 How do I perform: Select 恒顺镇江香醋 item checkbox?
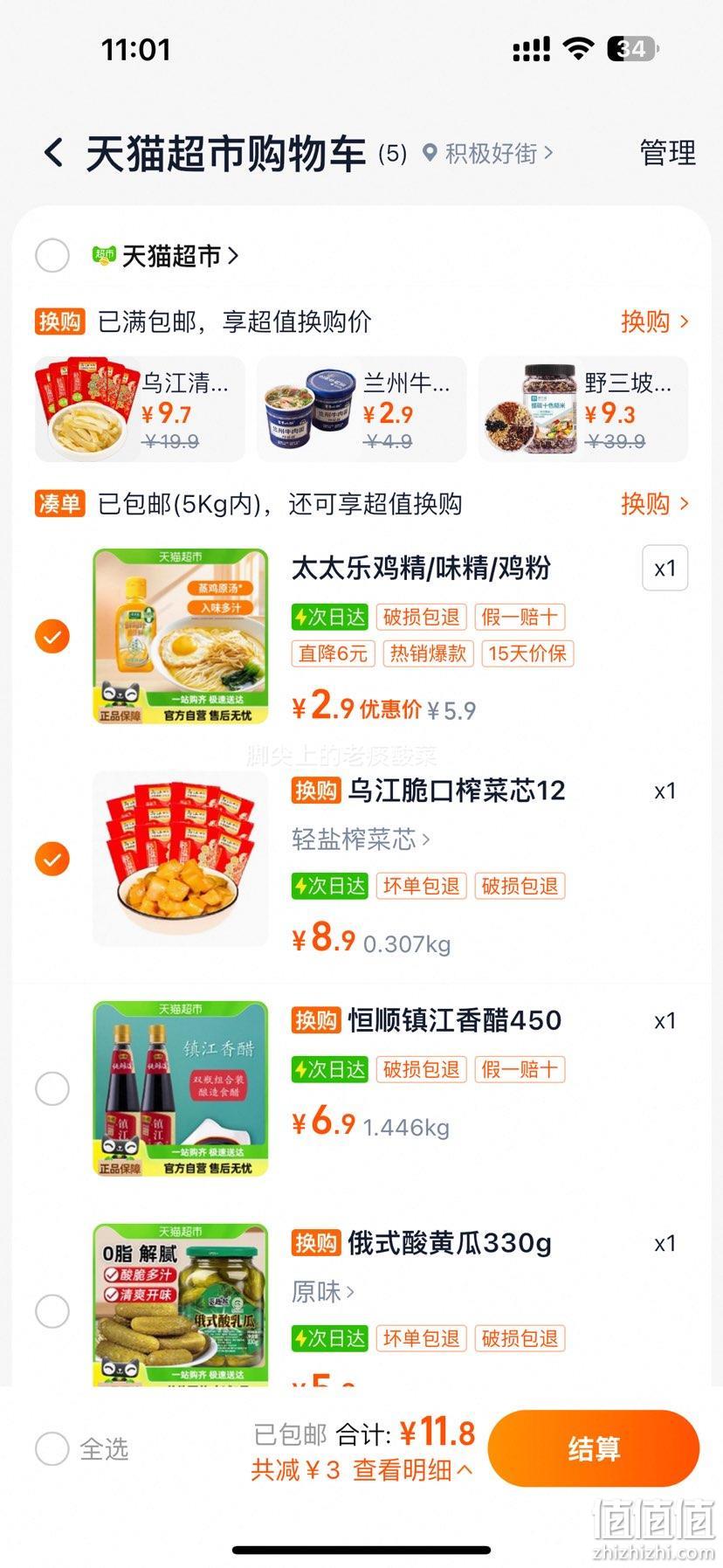coord(52,1088)
